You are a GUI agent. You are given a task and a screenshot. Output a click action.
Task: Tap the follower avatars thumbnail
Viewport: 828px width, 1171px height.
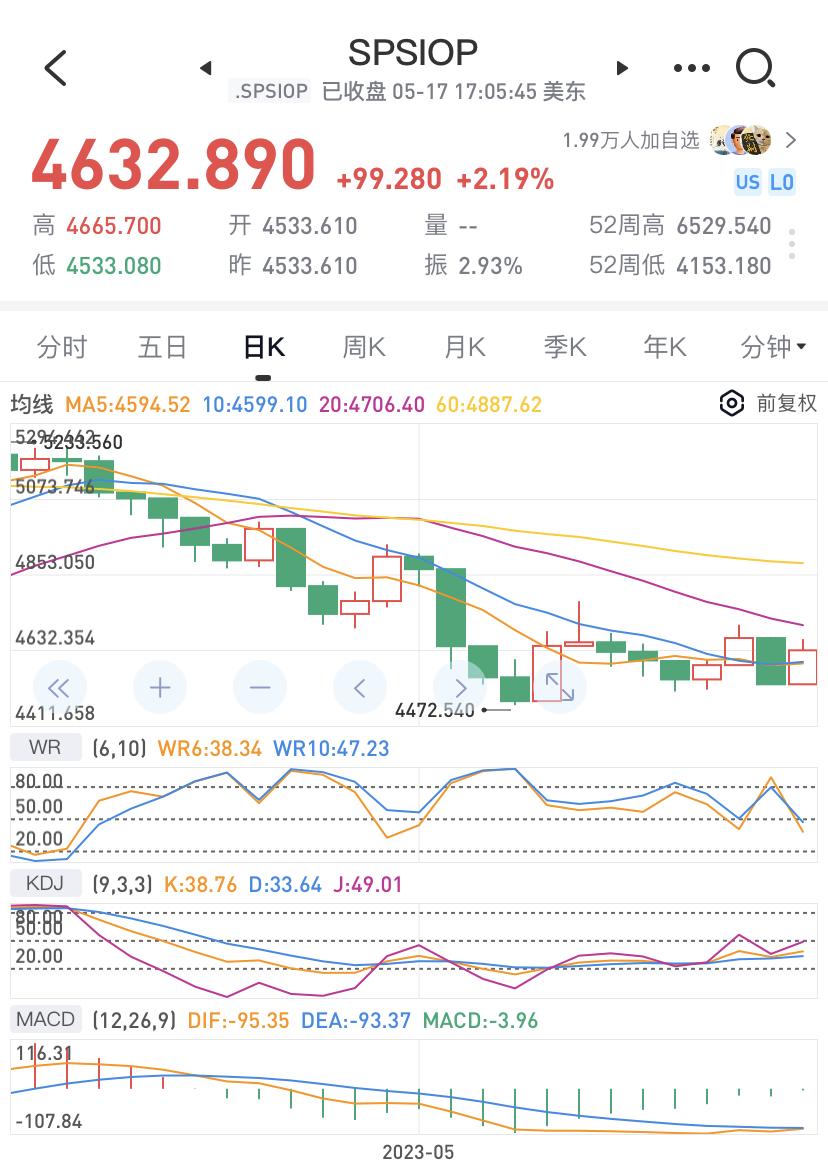pyautogui.click(x=740, y=140)
